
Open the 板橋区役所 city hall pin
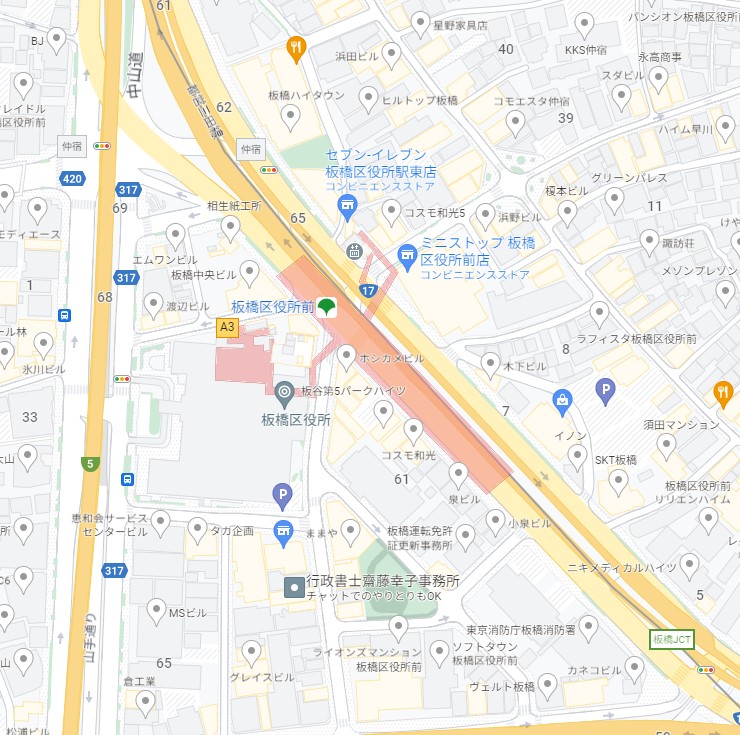284,393
